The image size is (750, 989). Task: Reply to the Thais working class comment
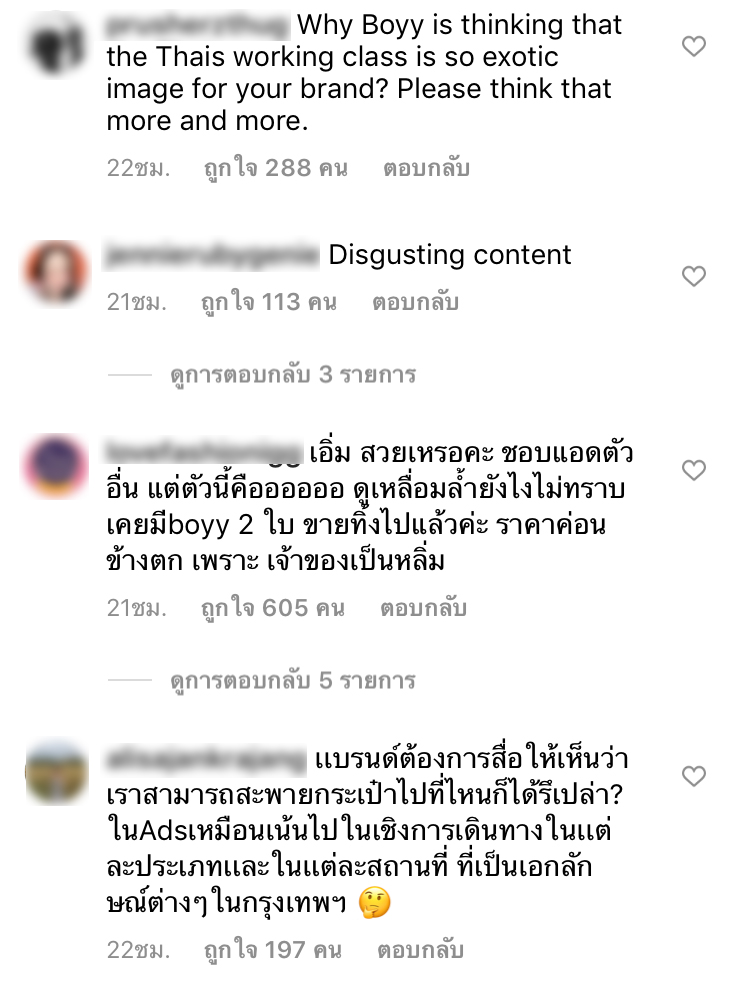(x=426, y=168)
